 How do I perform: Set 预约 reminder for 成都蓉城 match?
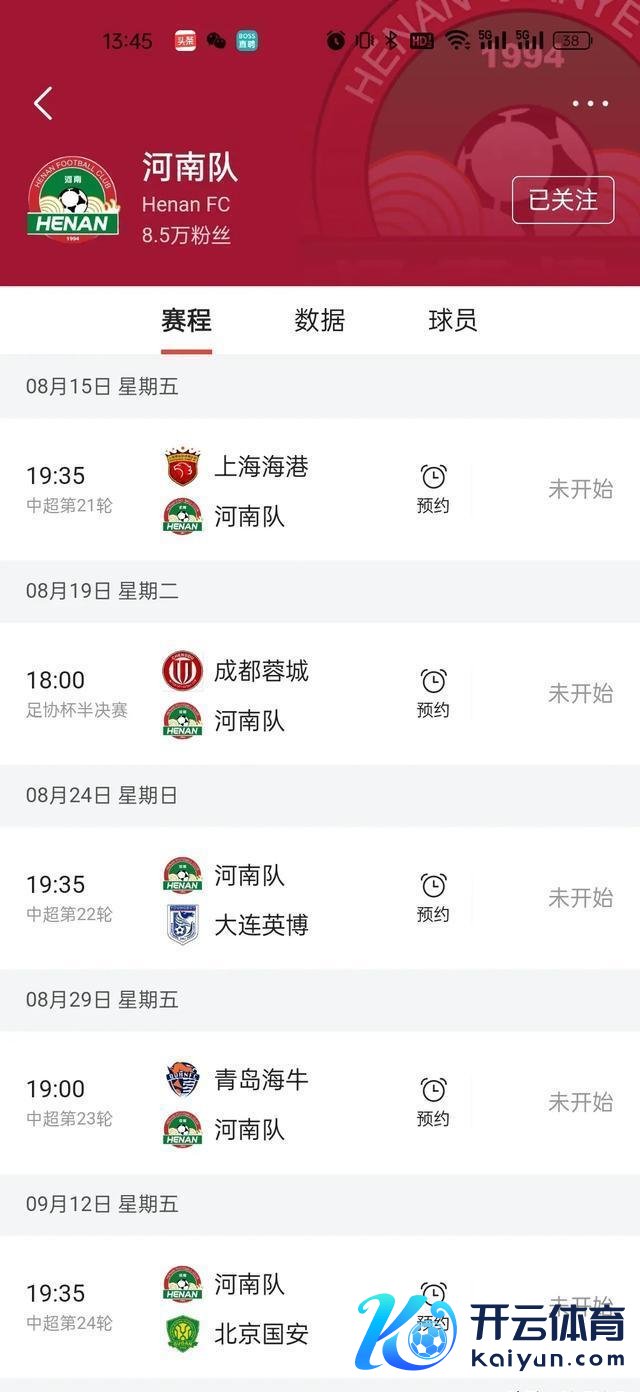[x=433, y=693]
